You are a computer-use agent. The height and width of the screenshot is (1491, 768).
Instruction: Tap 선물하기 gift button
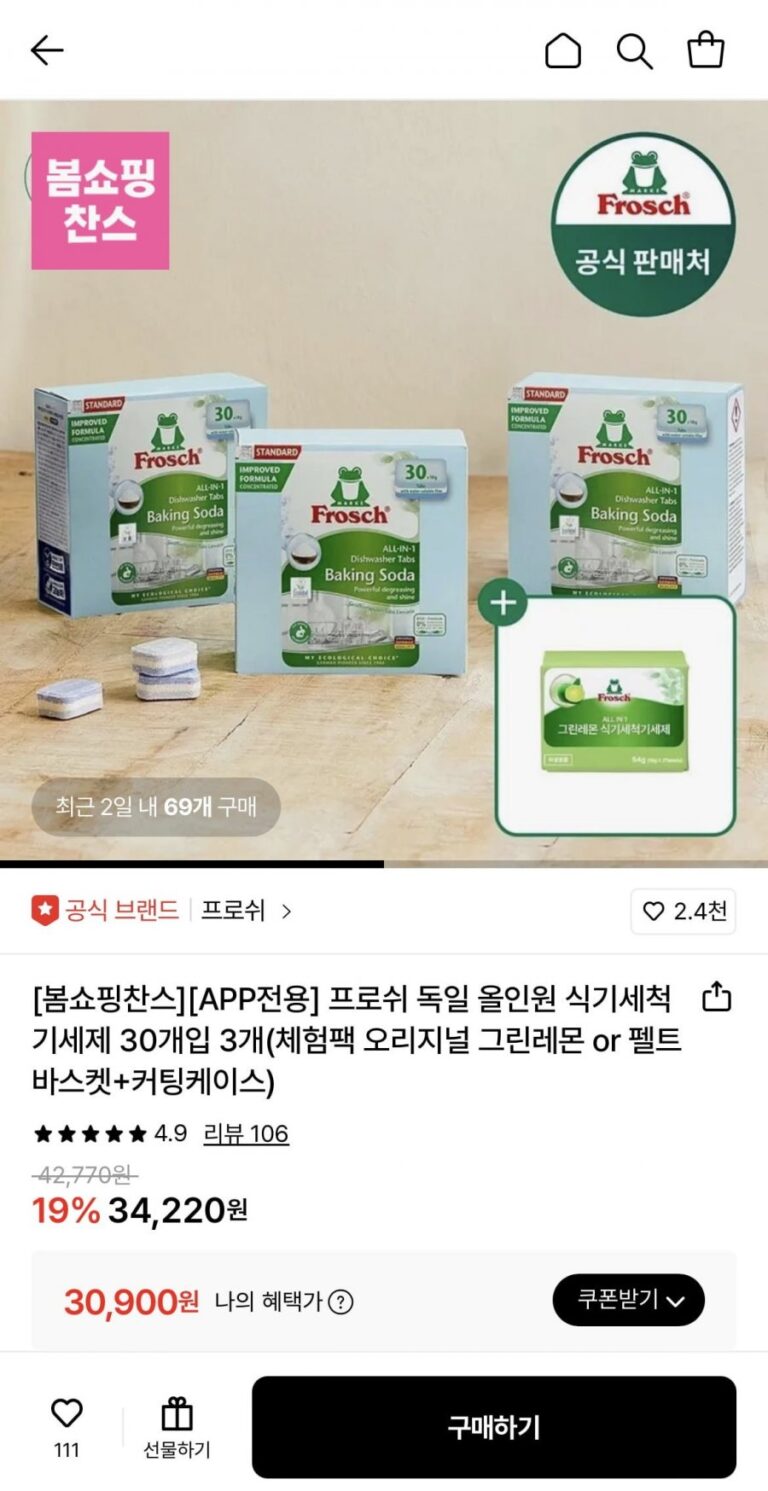point(177,1428)
